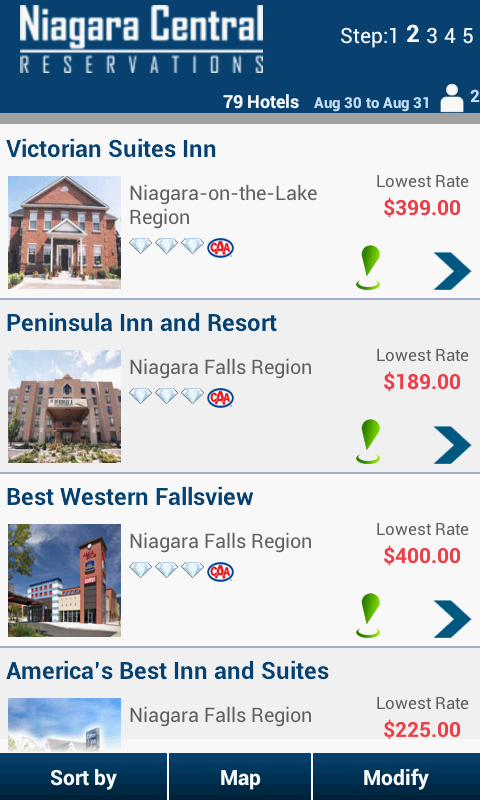The image size is (480, 800).
Task: Tap the Peninsula Inn and Resort photo
Action: 64,407
